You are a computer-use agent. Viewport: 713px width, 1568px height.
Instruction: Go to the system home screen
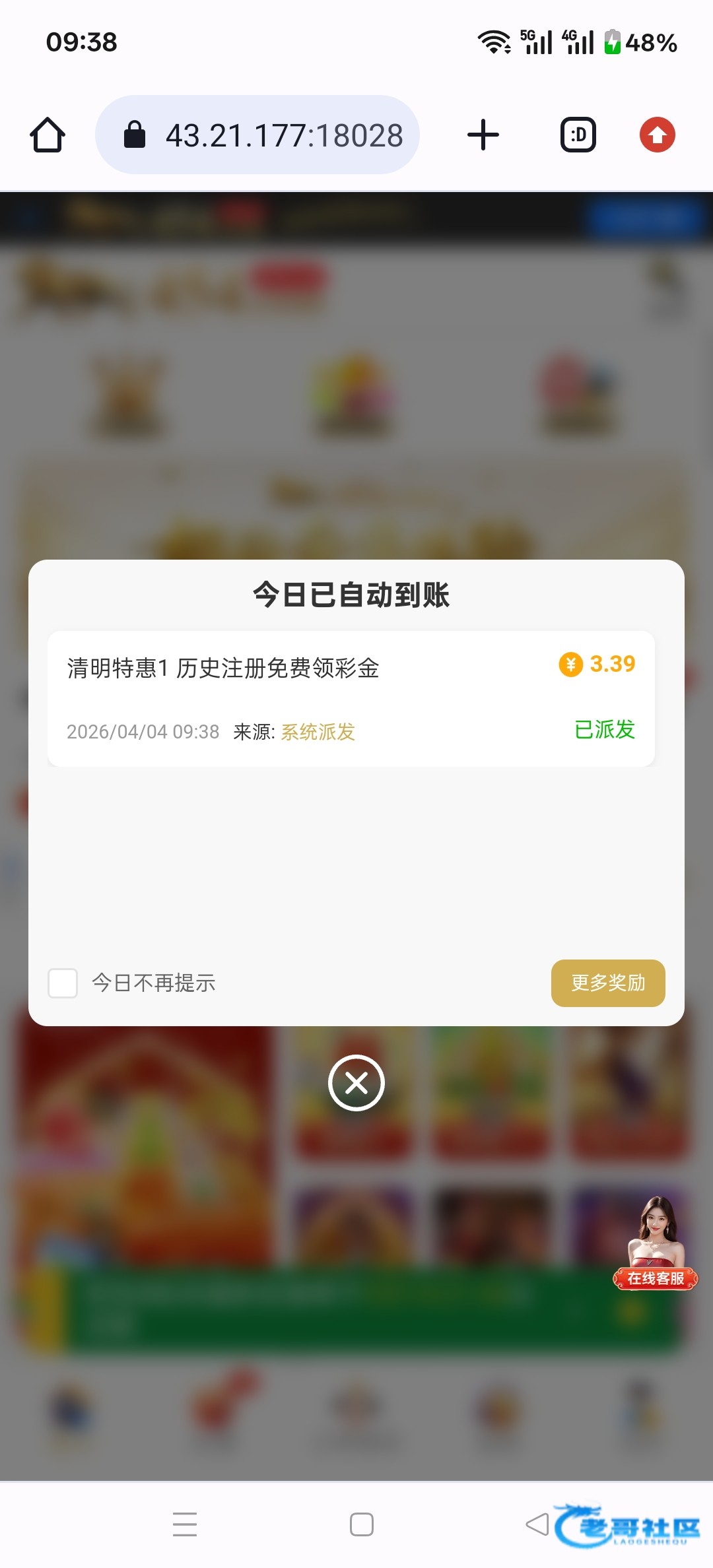[x=362, y=1524]
